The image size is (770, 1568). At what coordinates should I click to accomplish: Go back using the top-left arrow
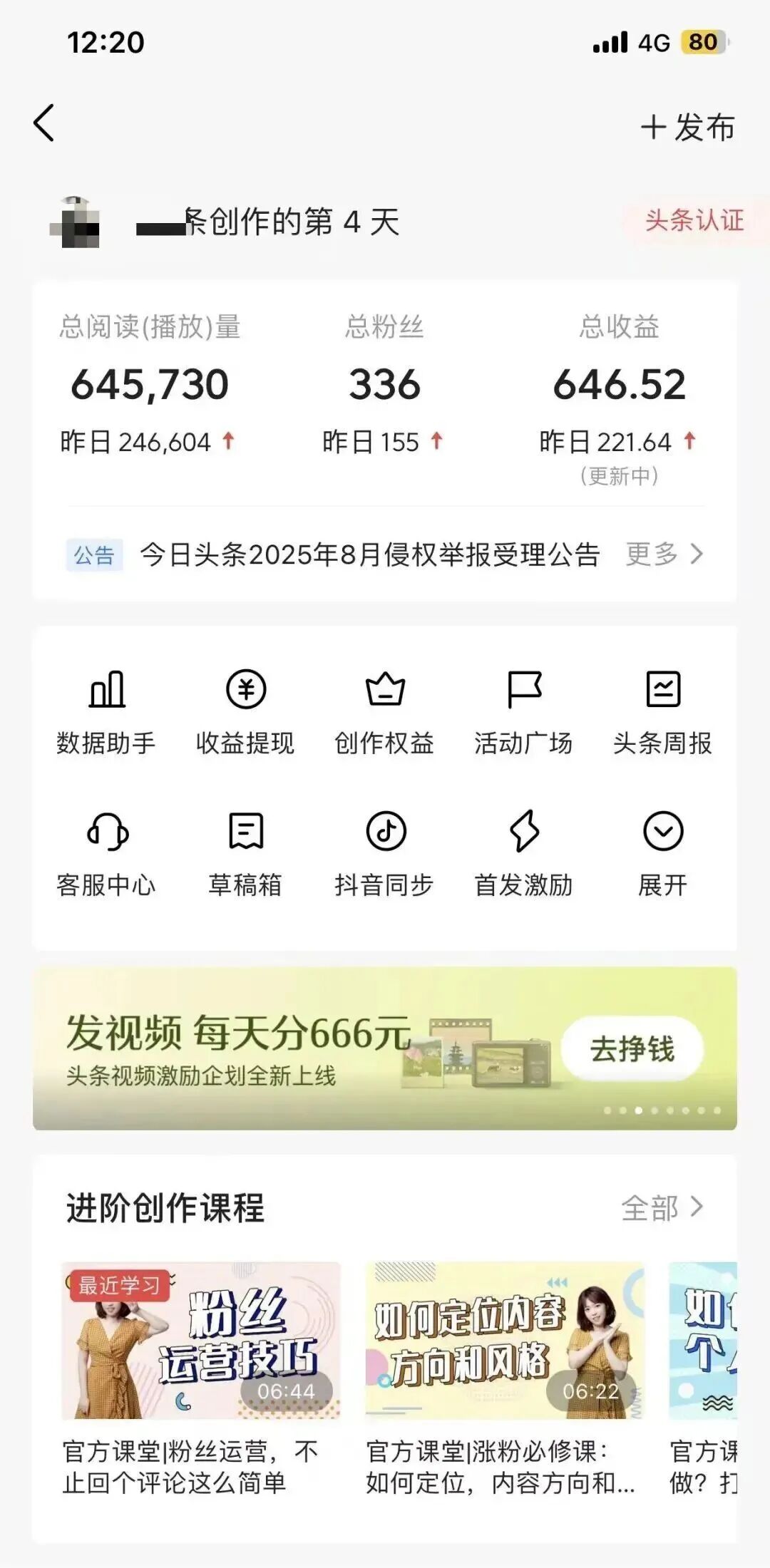[x=44, y=123]
